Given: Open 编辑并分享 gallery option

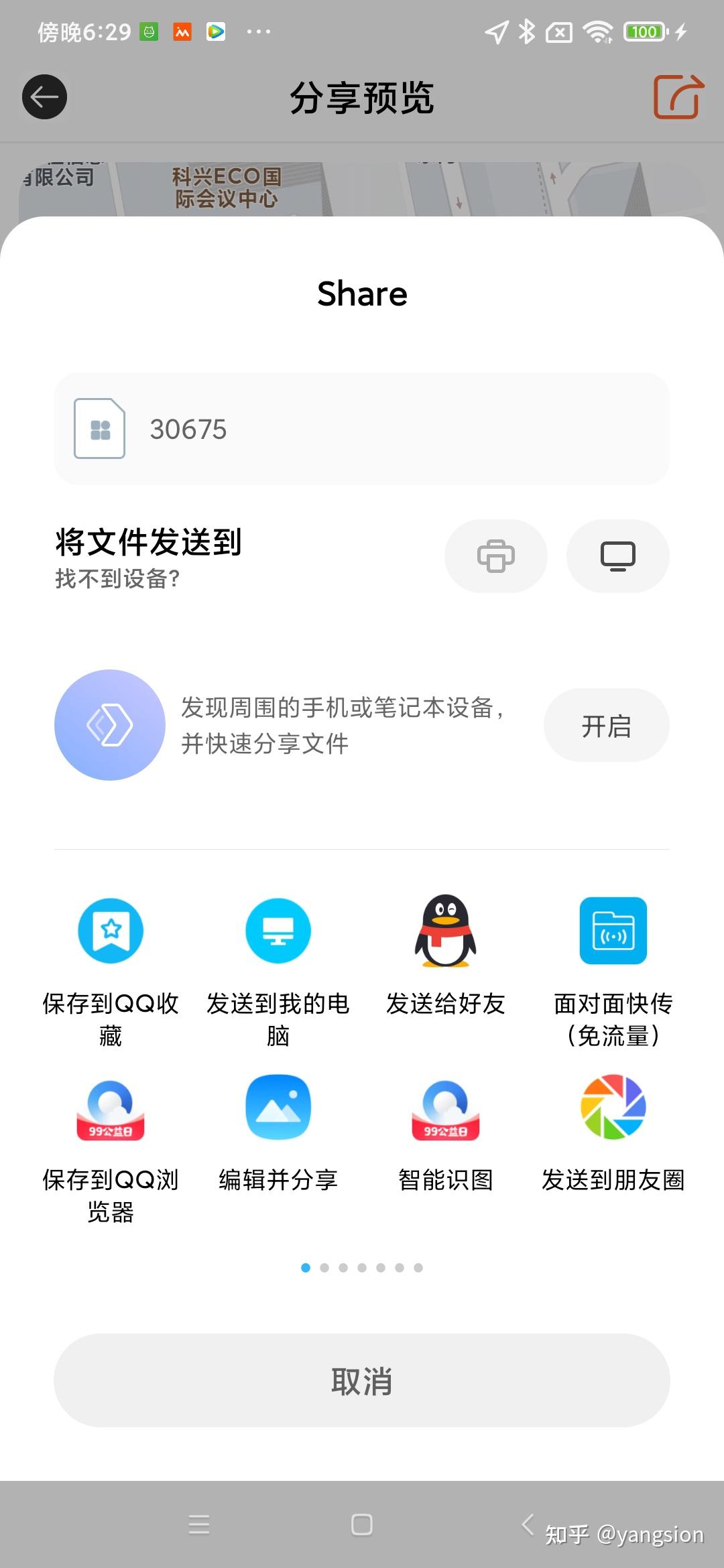Looking at the screenshot, I should coord(278,1132).
